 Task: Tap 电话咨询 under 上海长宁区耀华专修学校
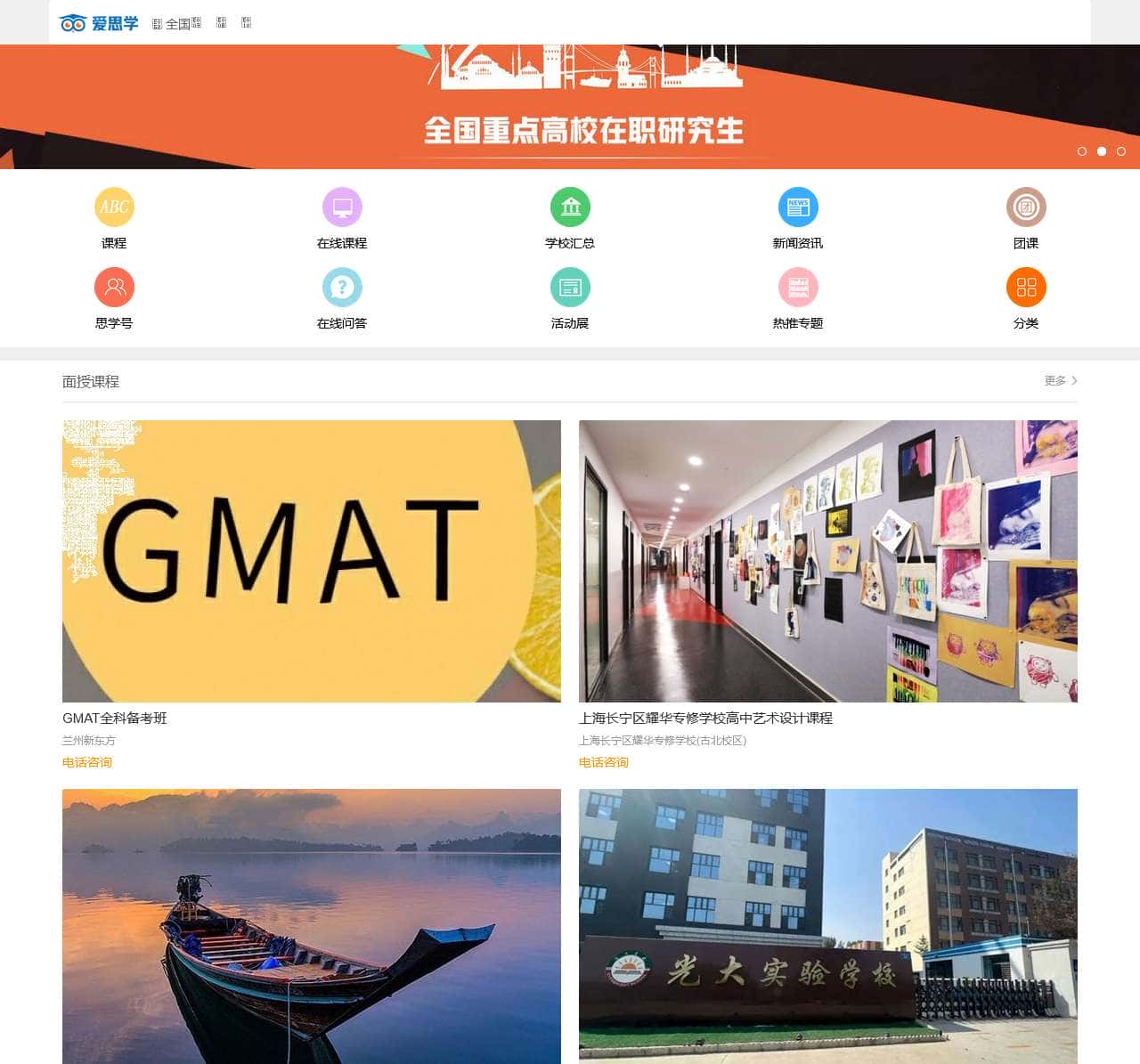(604, 762)
